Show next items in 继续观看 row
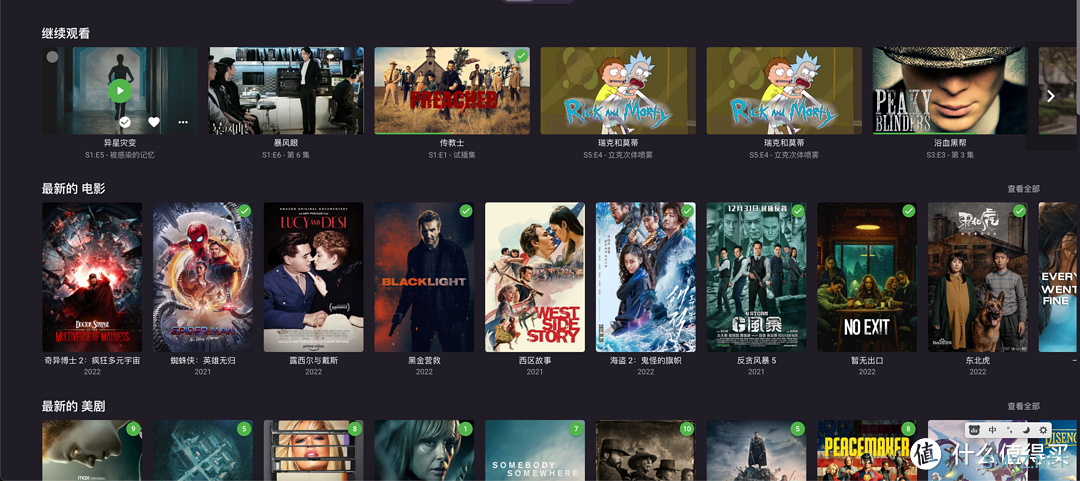This screenshot has width=1080, height=481. [x=1051, y=96]
